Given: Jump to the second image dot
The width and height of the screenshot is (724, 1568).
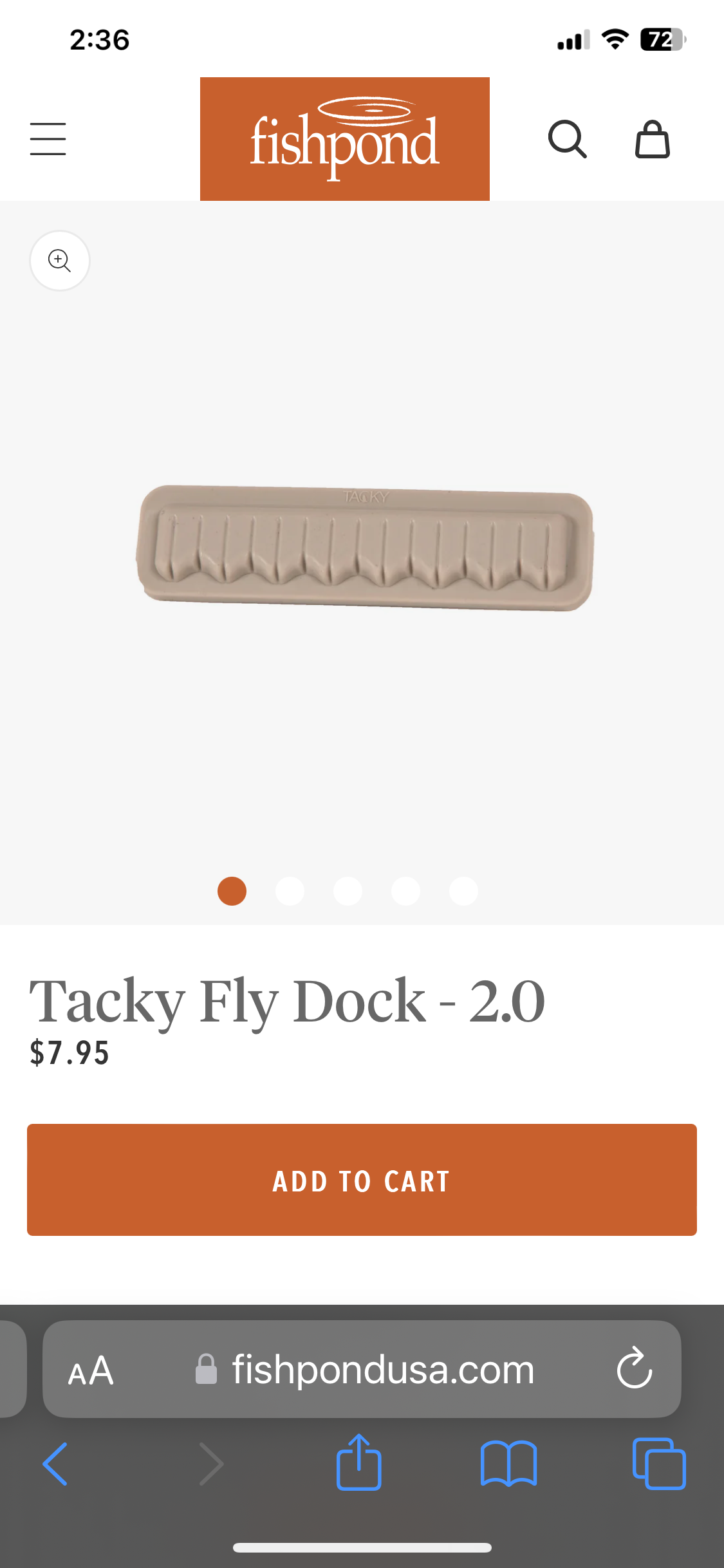Looking at the screenshot, I should tap(290, 891).
